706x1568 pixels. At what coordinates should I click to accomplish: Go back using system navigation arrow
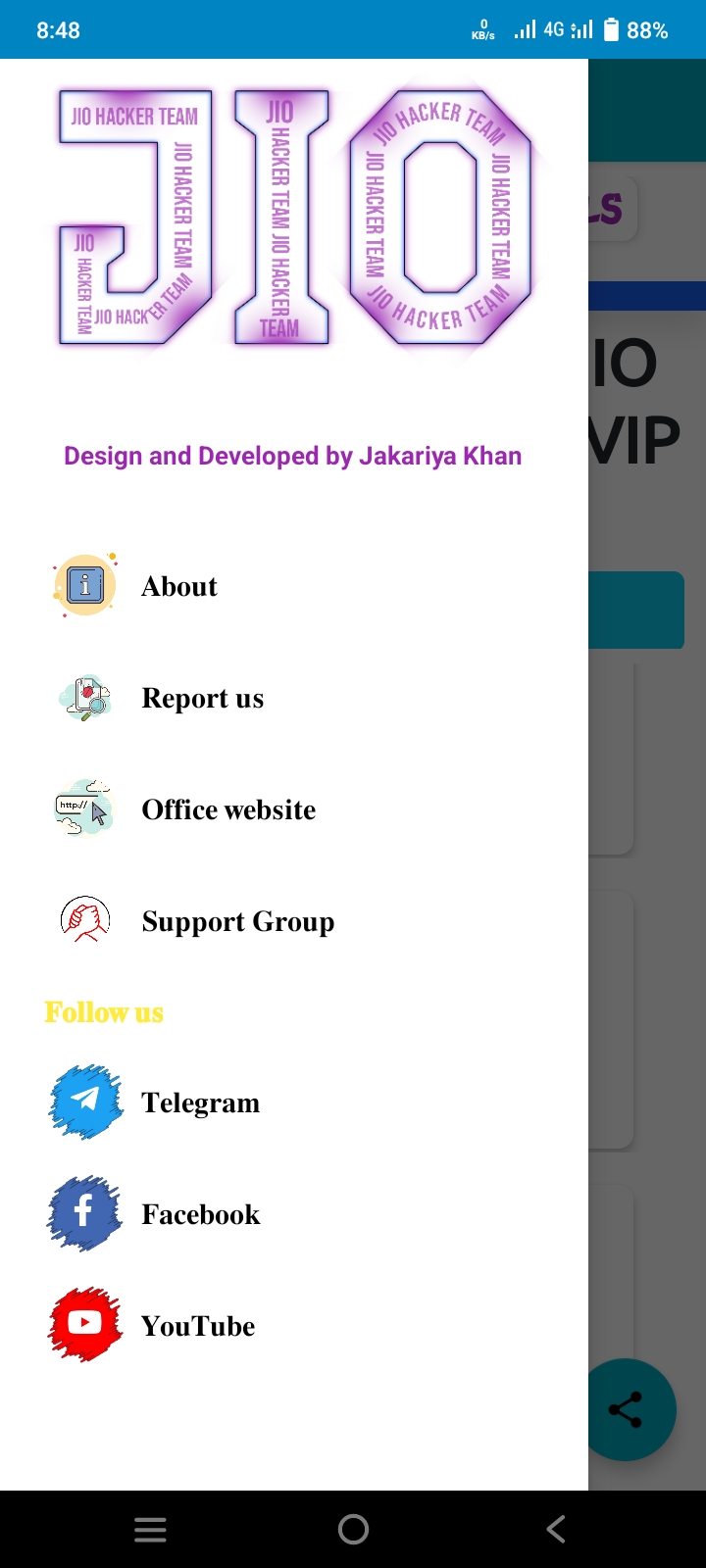[x=556, y=1529]
